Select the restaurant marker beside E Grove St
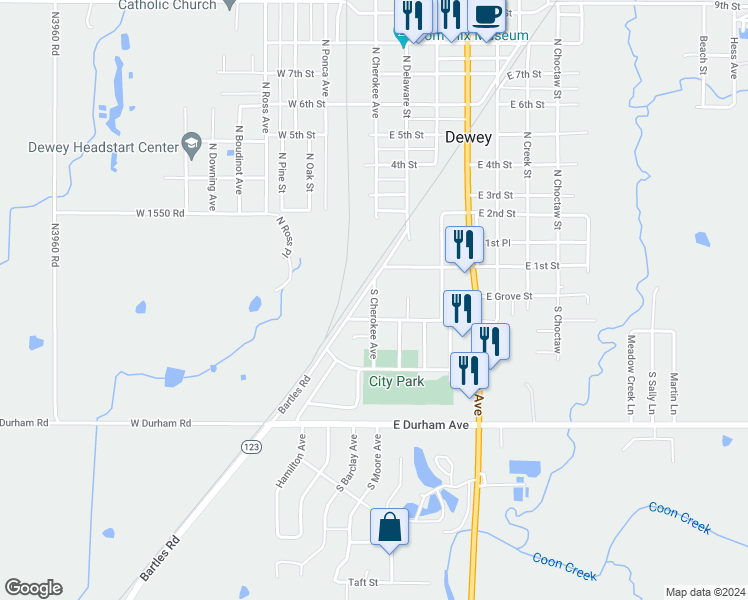Image resolution: width=748 pixels, height=600 pixels. point(463,310)
